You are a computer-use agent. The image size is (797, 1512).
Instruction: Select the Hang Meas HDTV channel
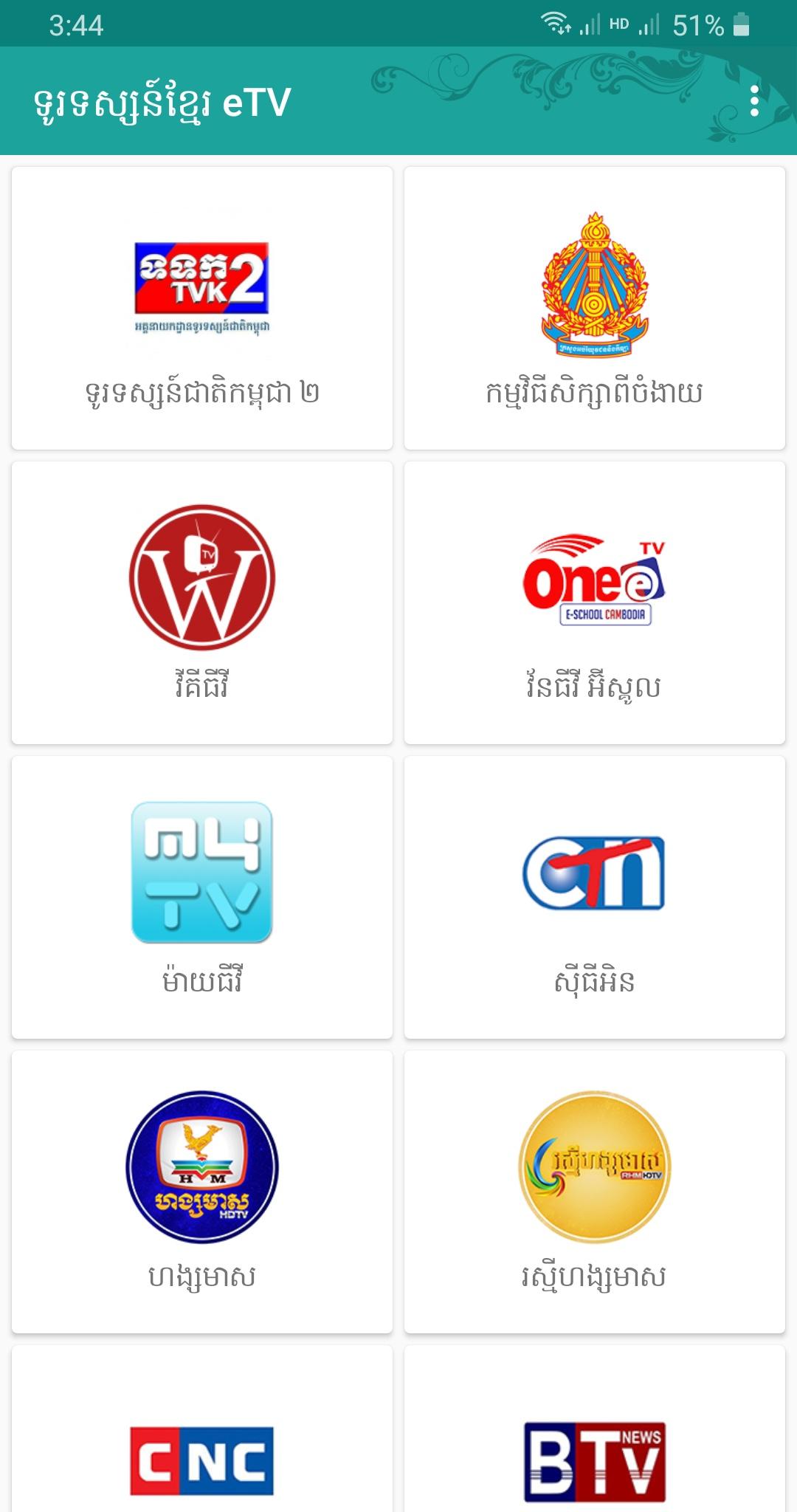pos(202,1192)
